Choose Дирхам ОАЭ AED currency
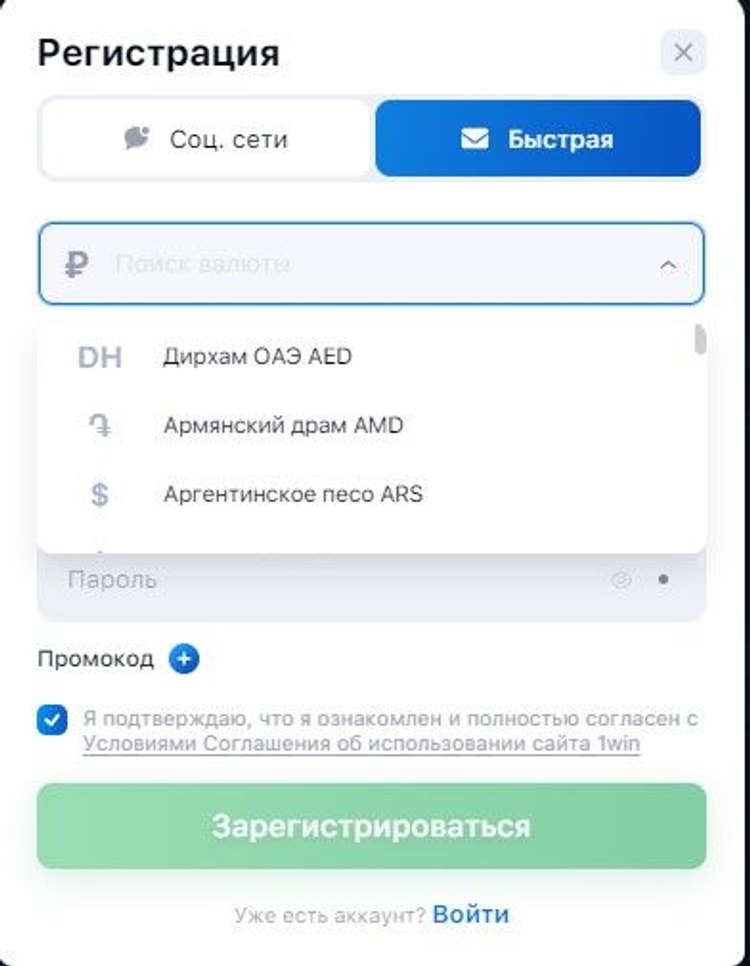This screenshot has width=750, height=966. pyautogui.click(x=257, y=356)
